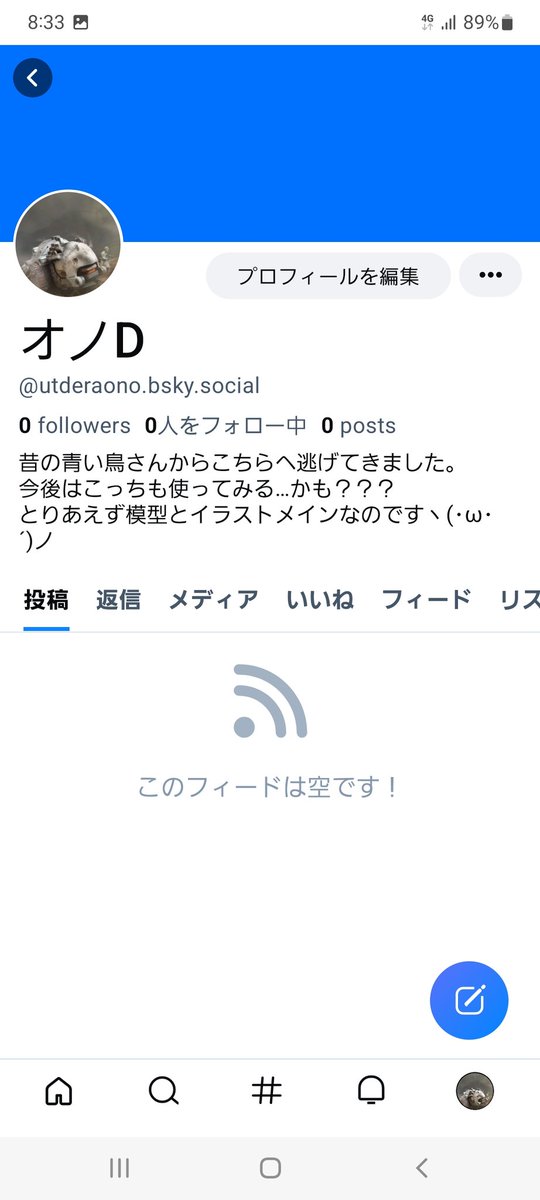Switch to the 返信 tab
540x1200 pixels.
pyautogui.click(x=118, y=600)
